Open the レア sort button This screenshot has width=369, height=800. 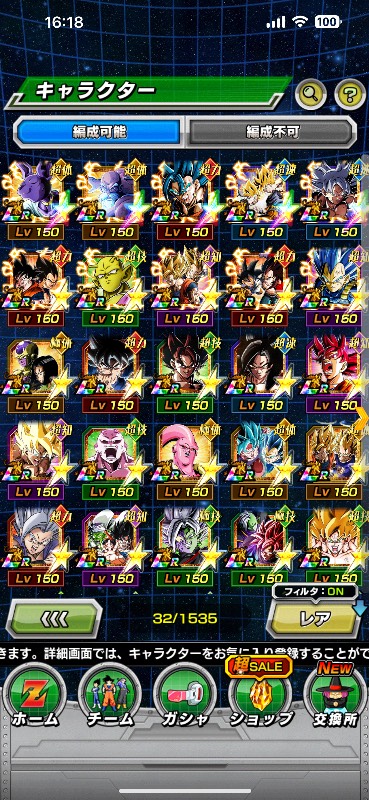coord(315,619)
